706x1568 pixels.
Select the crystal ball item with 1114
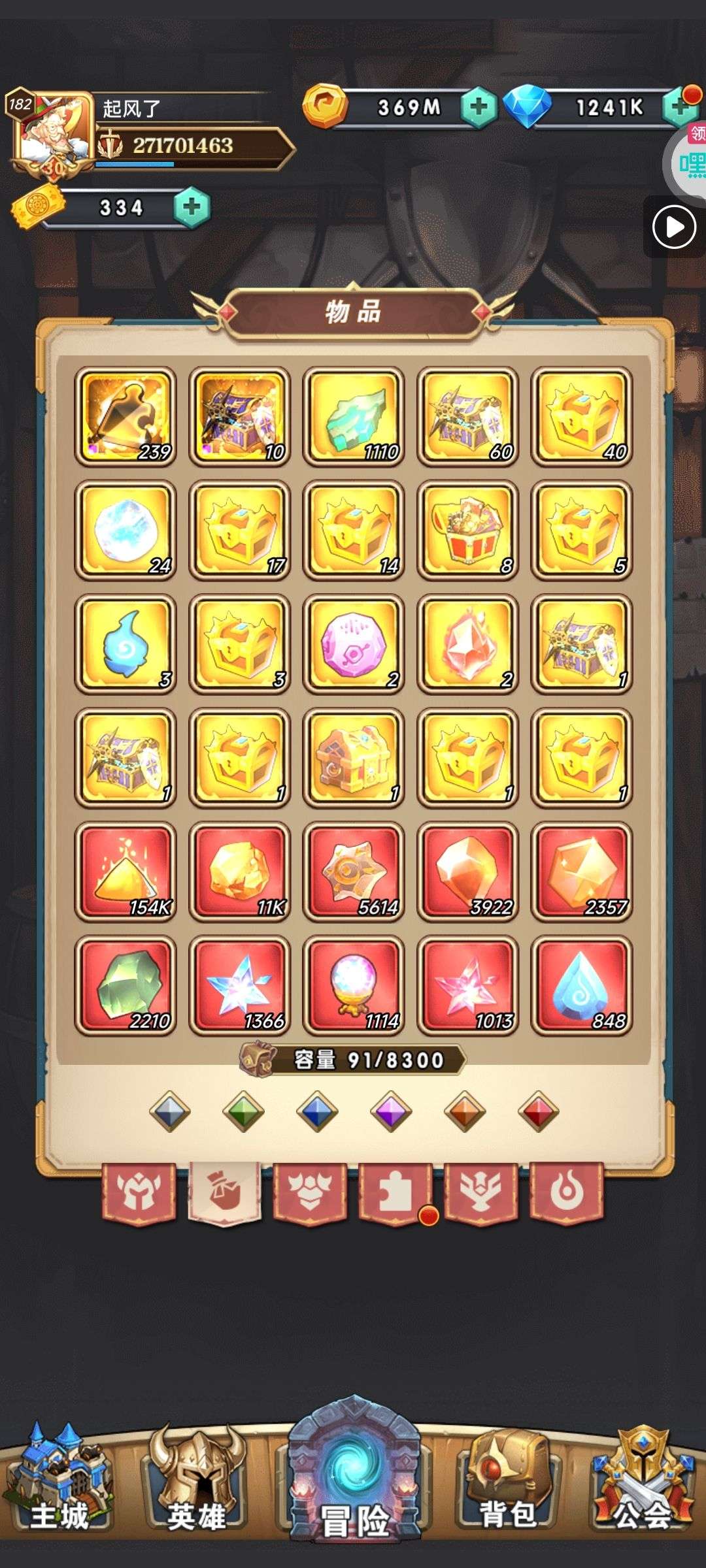tap(354, 986)
